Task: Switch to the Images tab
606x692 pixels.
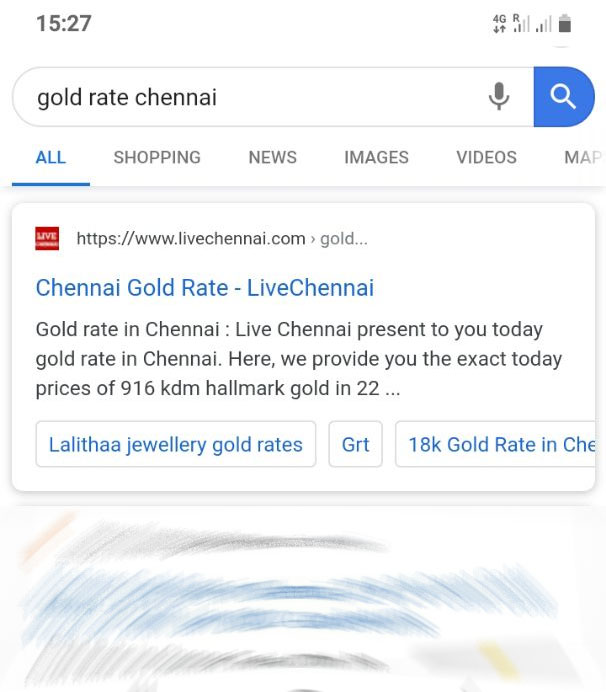Action: click(x=376, y=157)
